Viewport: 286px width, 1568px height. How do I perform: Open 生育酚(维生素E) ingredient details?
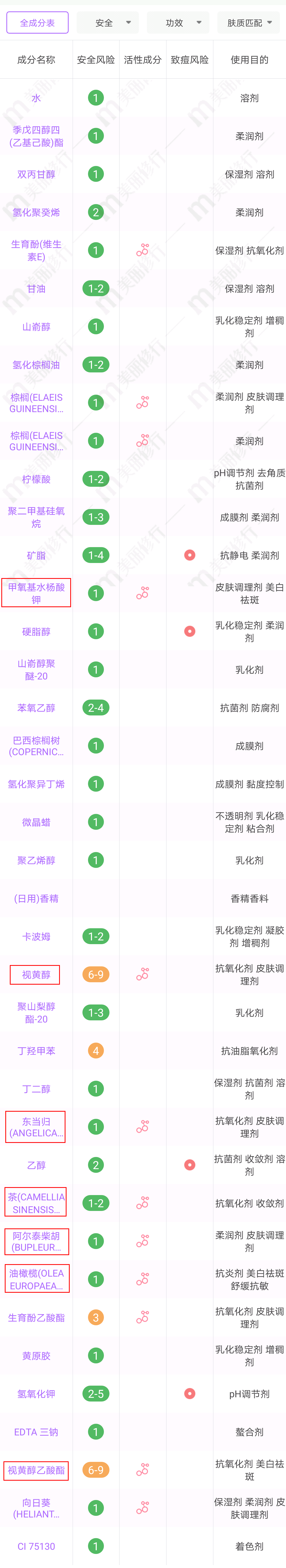(36, 250)
